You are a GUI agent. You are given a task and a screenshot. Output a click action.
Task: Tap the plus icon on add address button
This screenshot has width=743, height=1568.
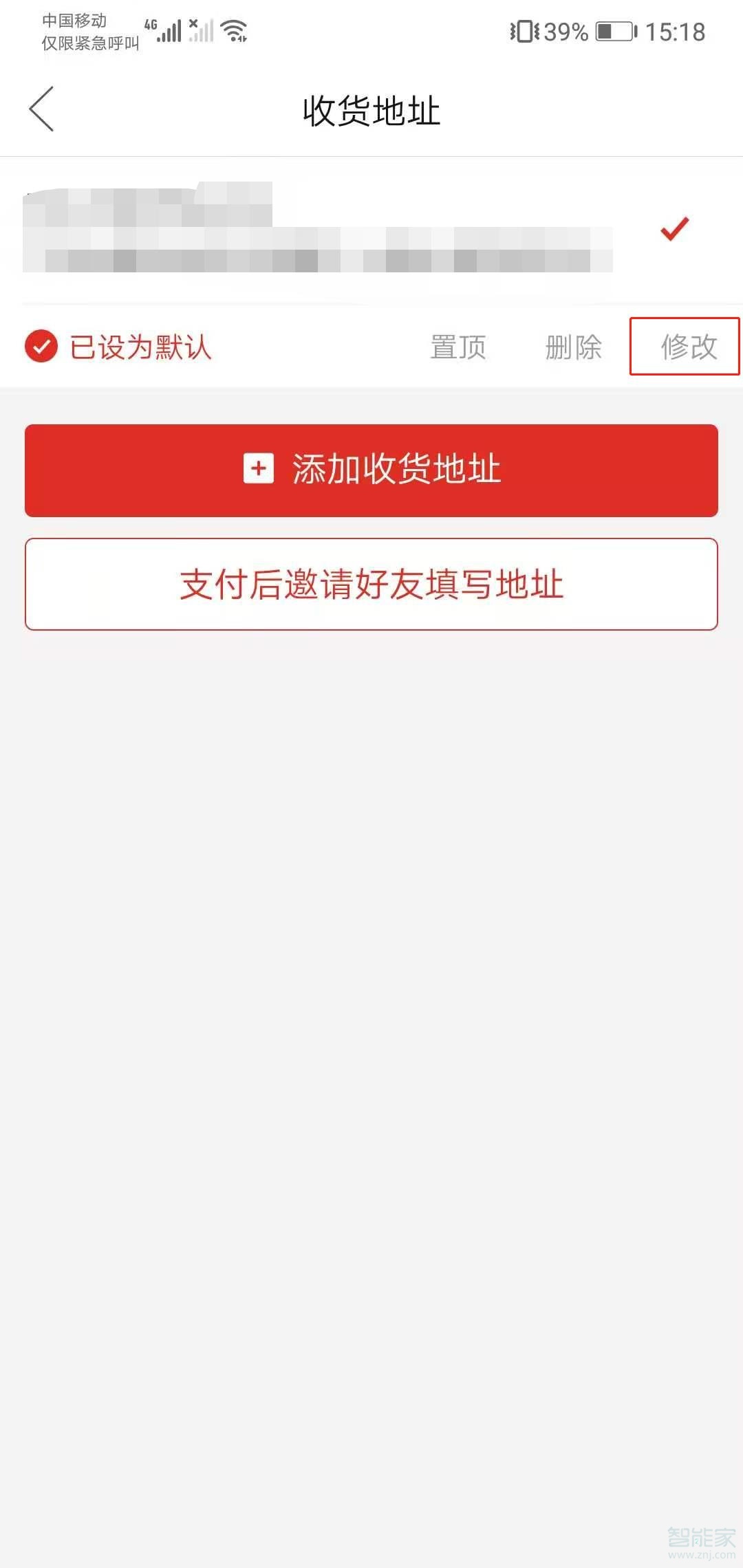point(257,470)
